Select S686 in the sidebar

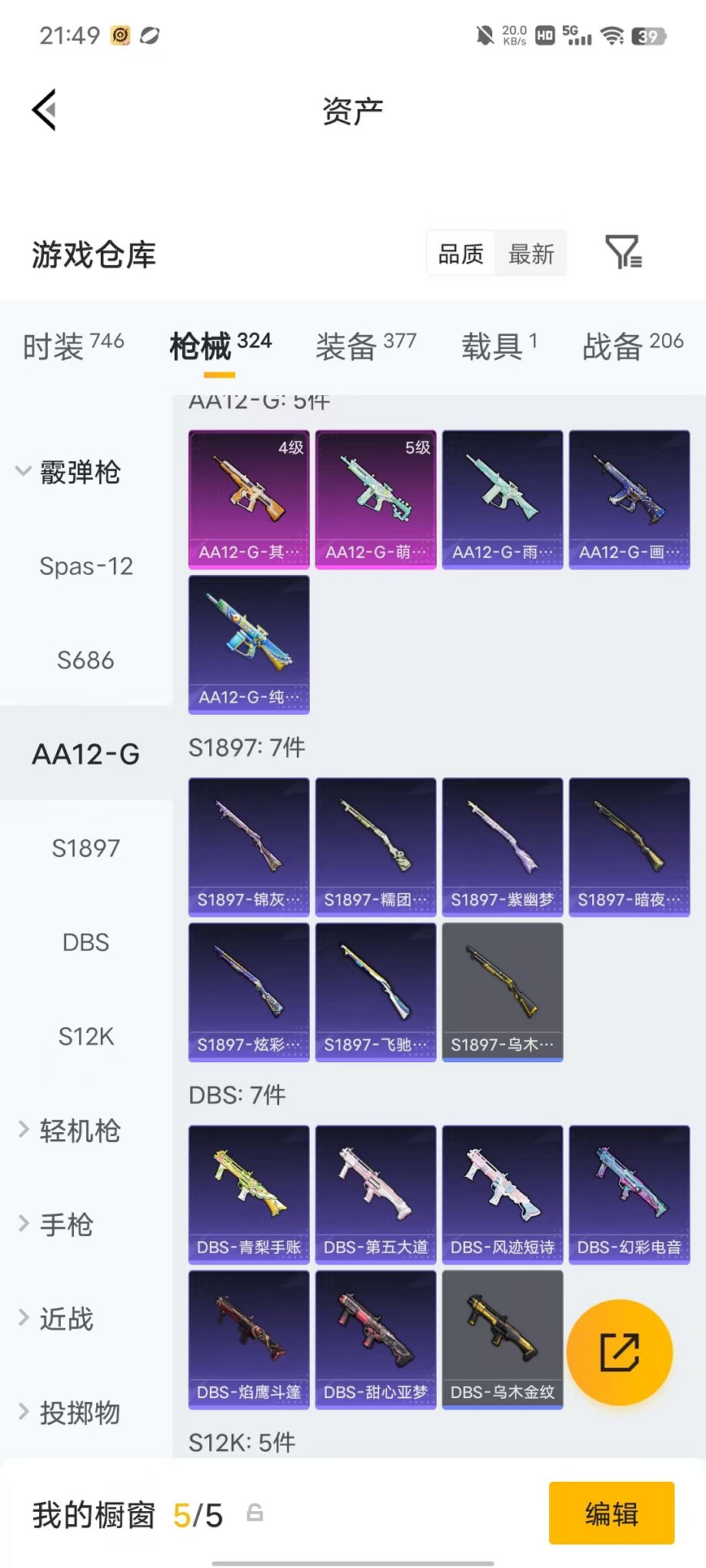[x=86, y=660]
